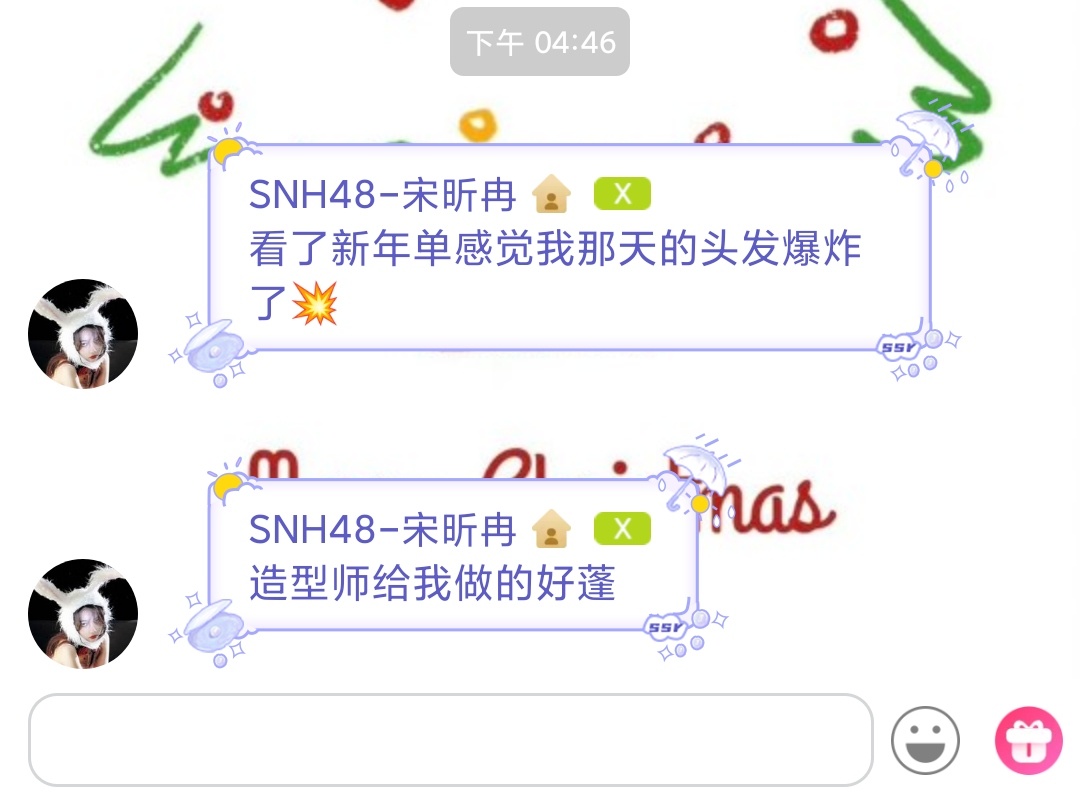Open the 造型师给我做的好蓬 message bubble
This screenshot has width=1080, height=801.
[x=452, y=556]
